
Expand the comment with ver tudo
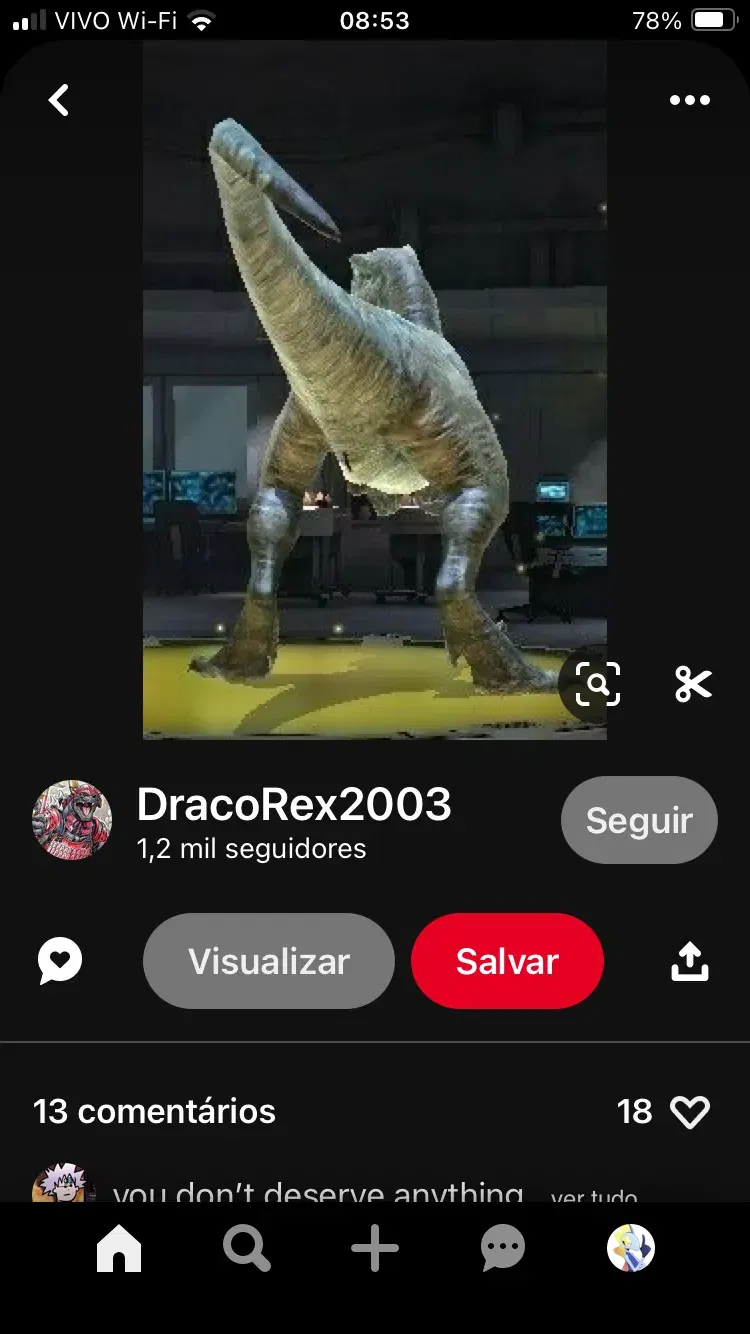pyautogui.click(x=593, y=1195)
